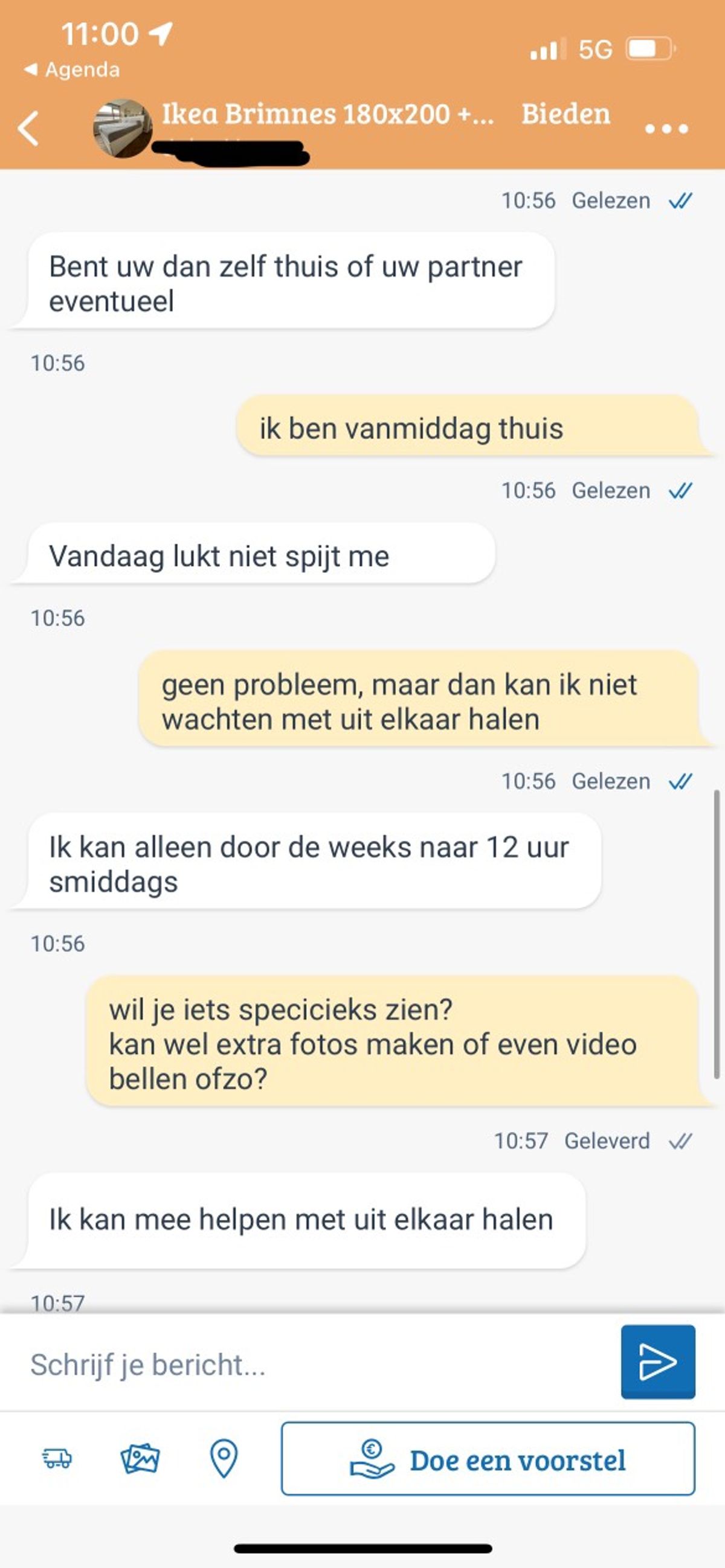Attach photos via the gallery icon
This screenshot has width=725, height=1568.
(x=140, y=1459)
